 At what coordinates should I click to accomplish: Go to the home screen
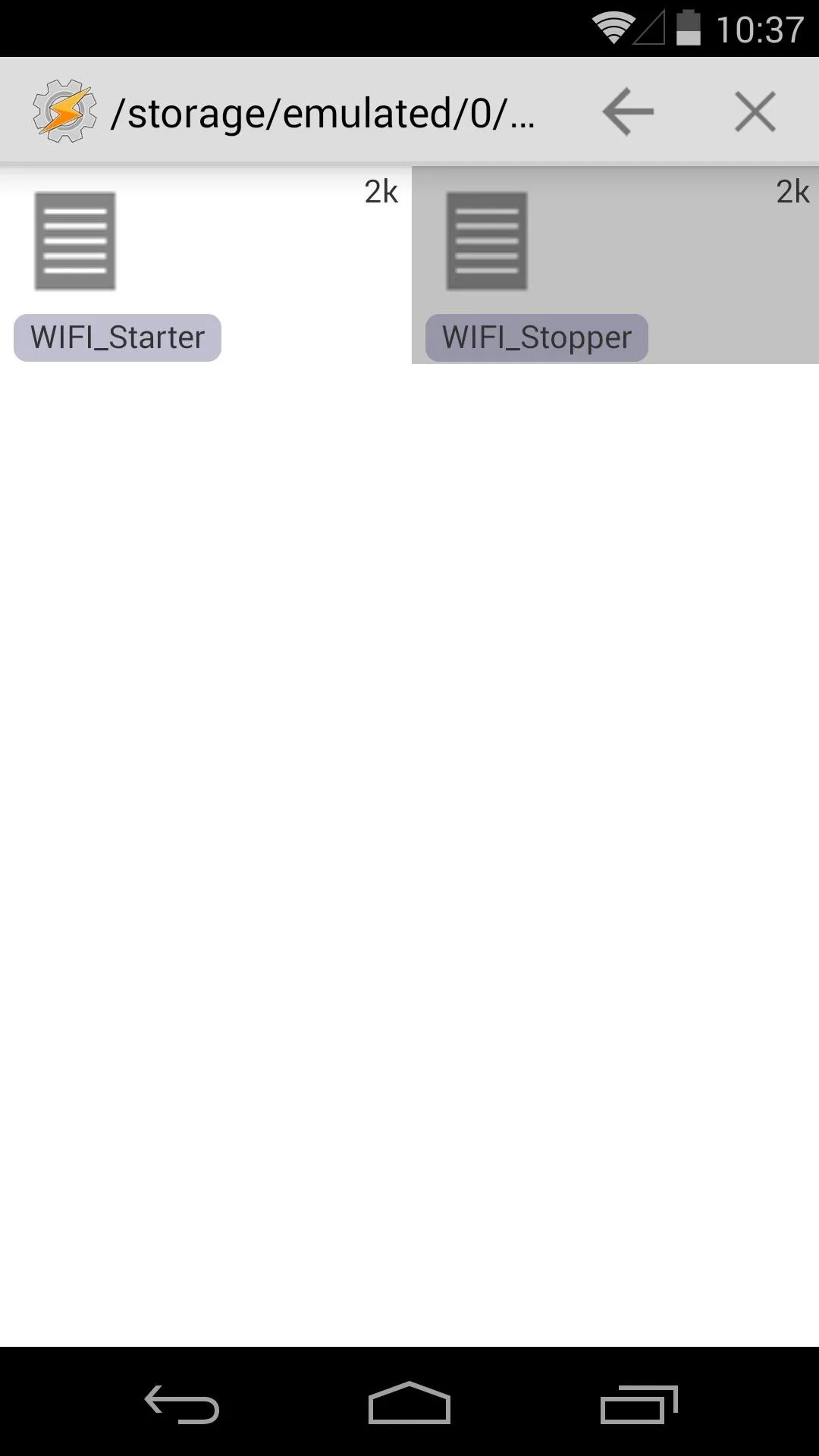409,1403
